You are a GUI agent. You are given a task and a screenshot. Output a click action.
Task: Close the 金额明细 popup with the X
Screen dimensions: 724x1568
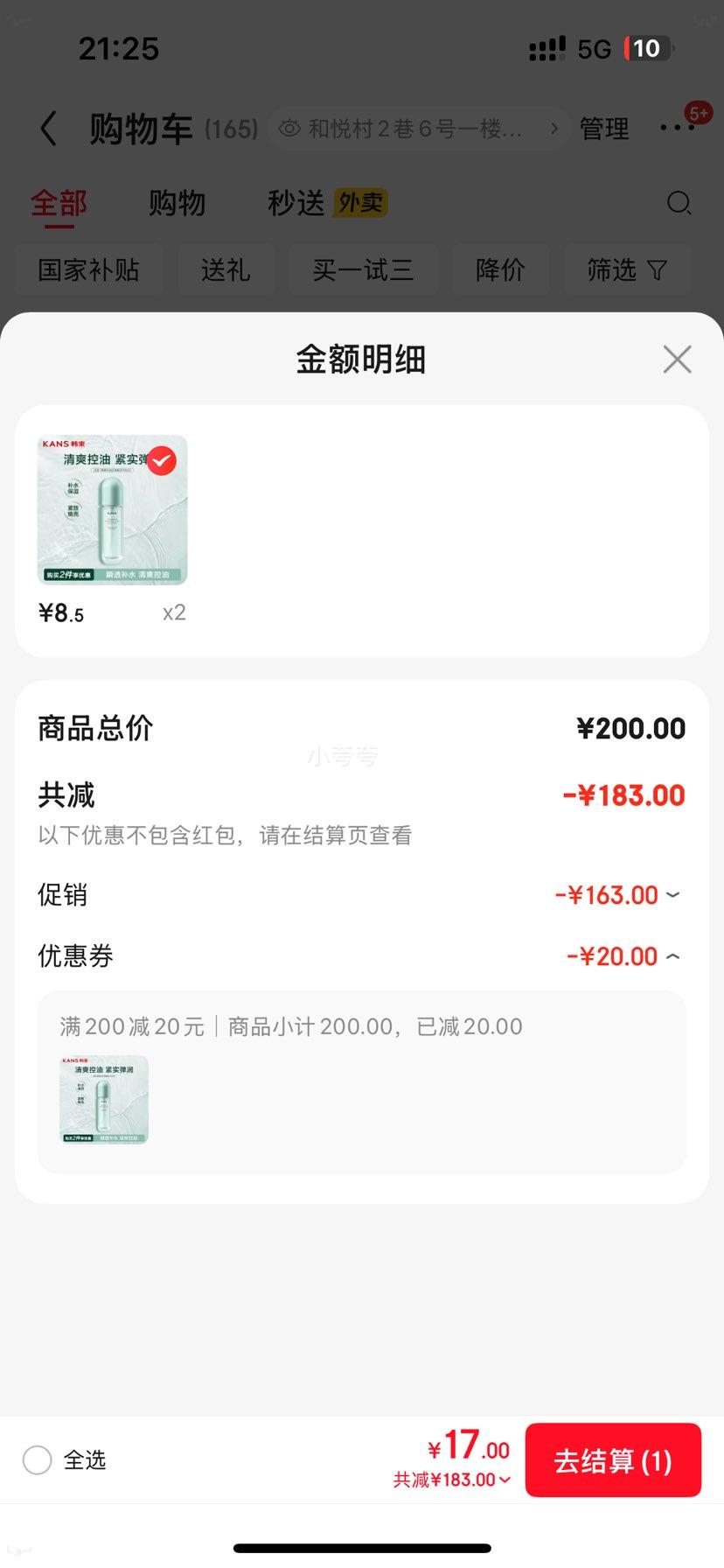pos(677,359)
